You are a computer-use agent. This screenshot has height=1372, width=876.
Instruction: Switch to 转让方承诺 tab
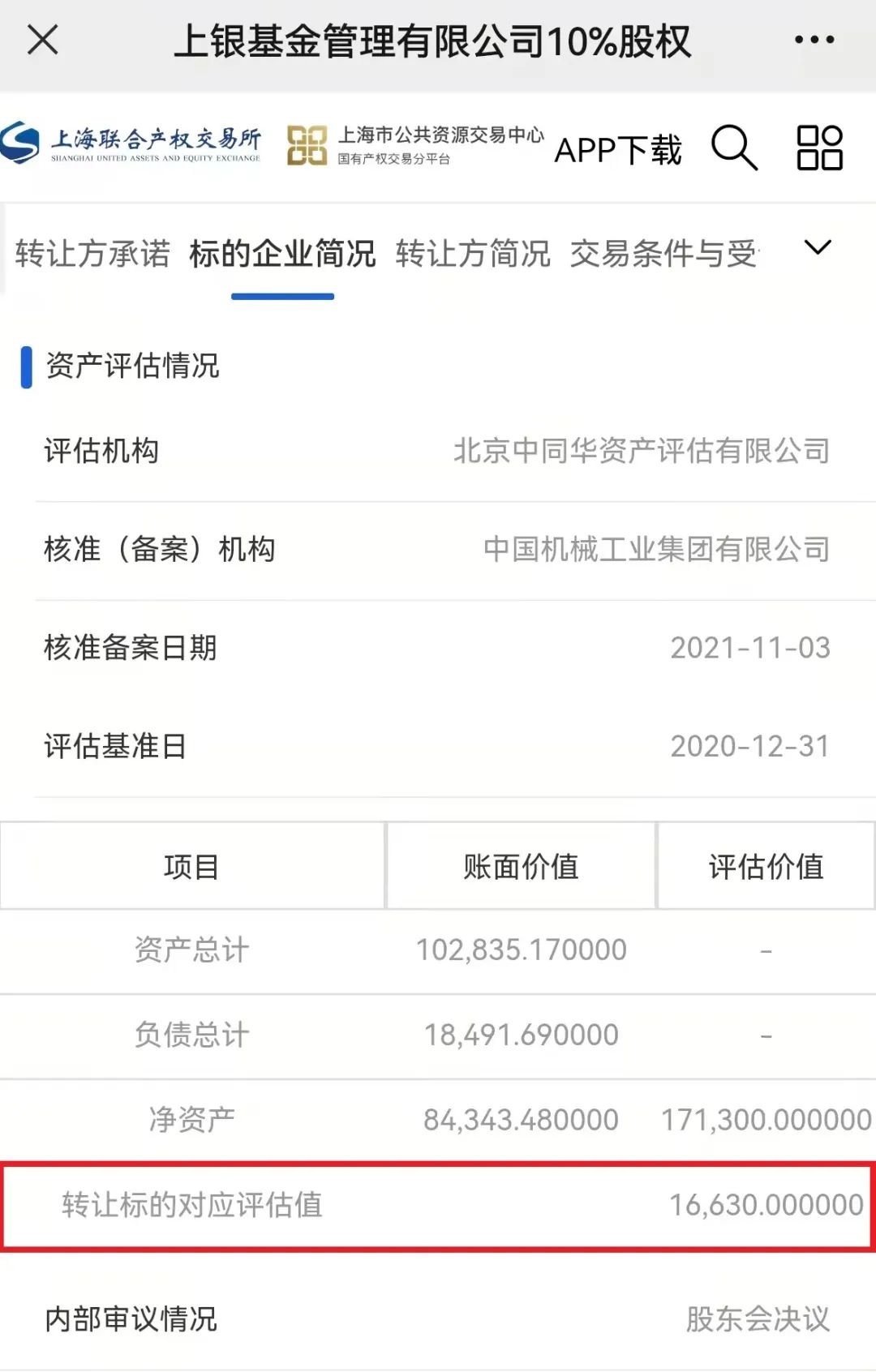tap(92, 254)
